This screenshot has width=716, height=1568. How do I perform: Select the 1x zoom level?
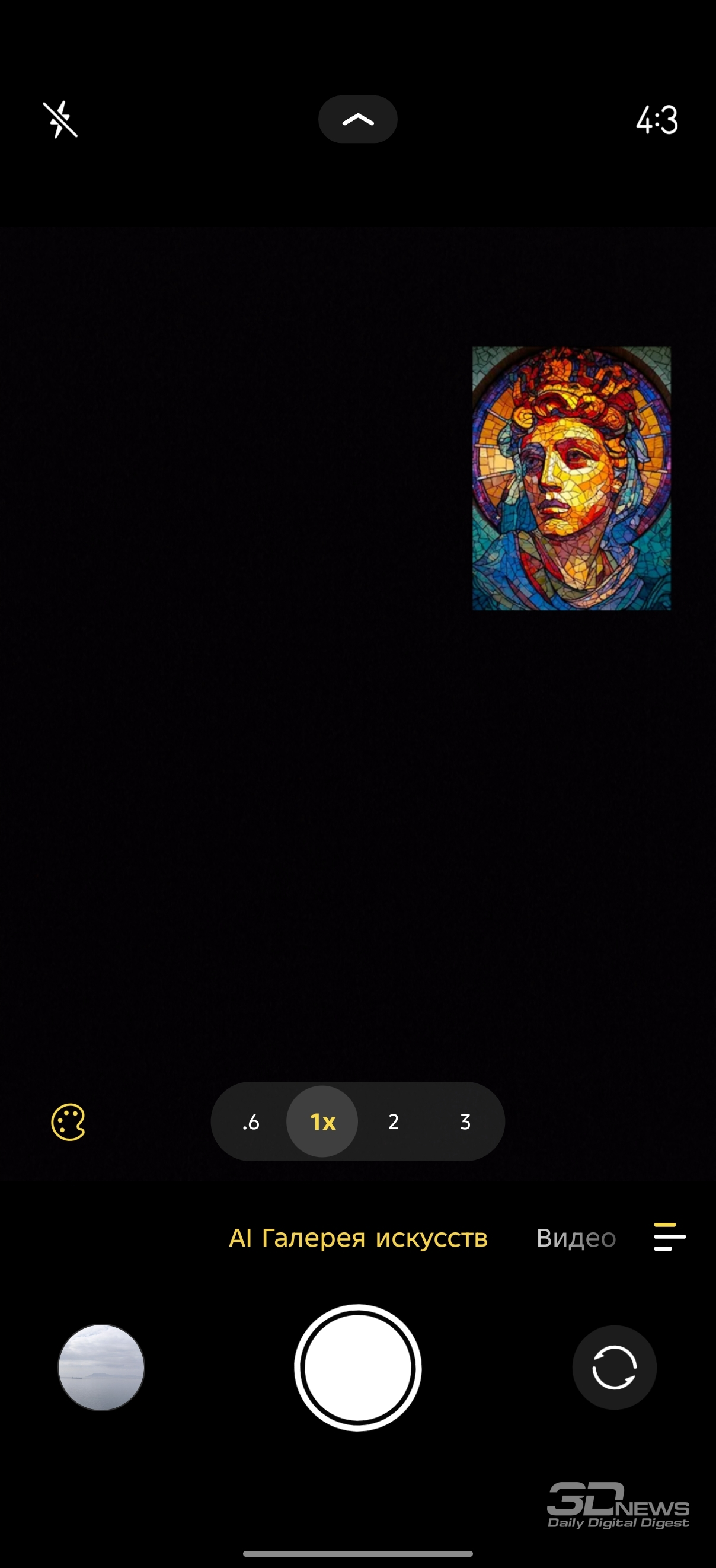pos(322,1121)
